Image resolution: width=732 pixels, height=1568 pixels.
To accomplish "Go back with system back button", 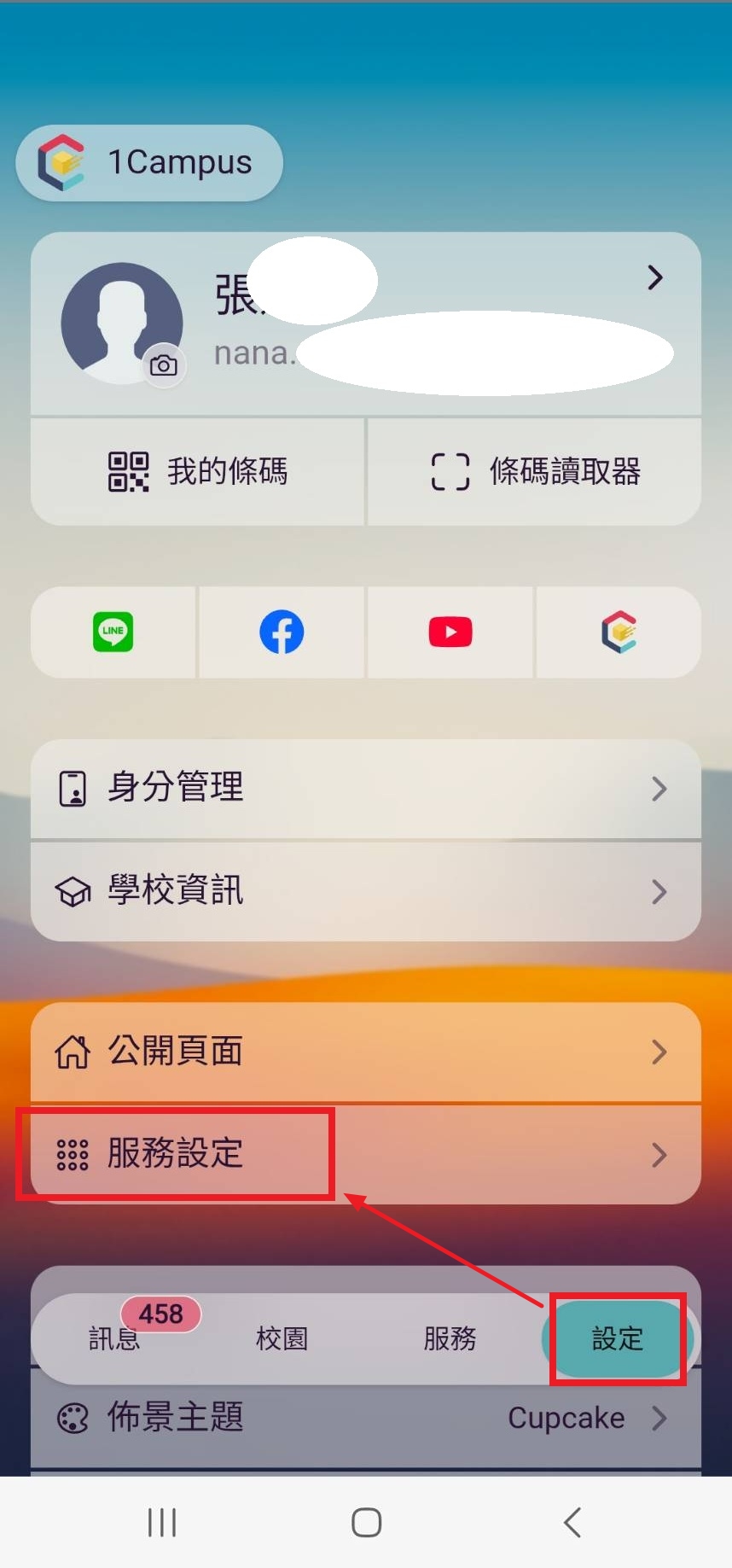I will coord(572,1522).
